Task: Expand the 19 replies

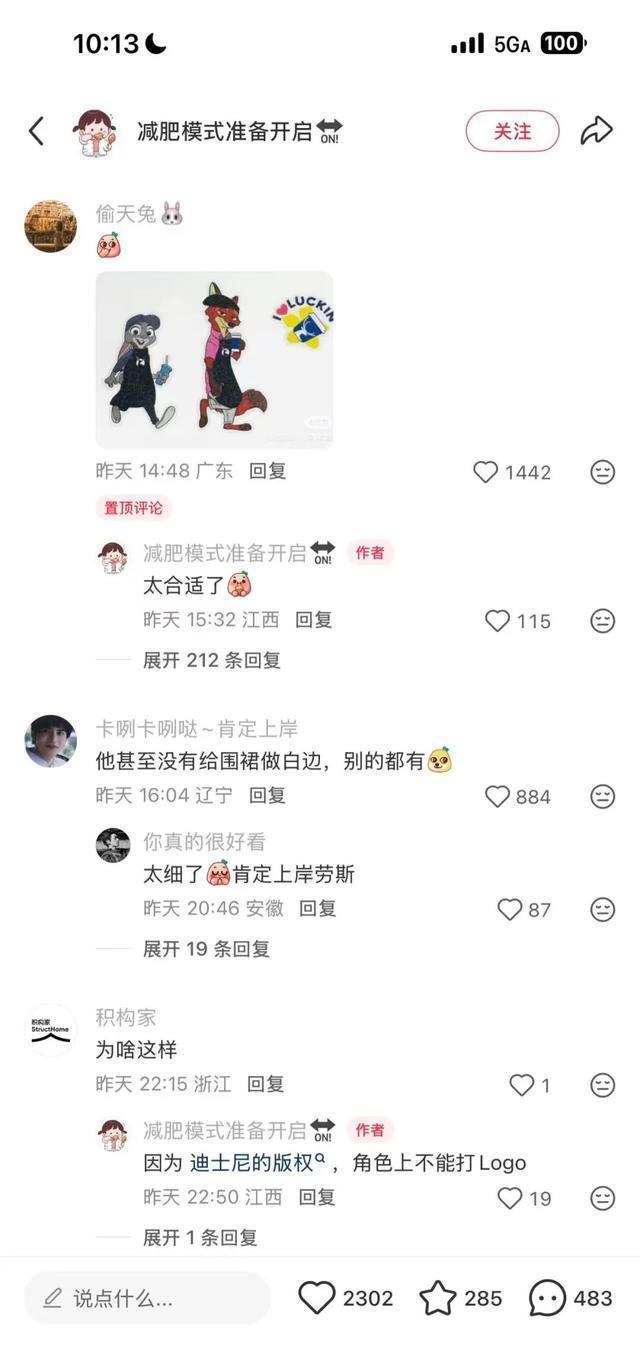Action: (x=206, y=949)
